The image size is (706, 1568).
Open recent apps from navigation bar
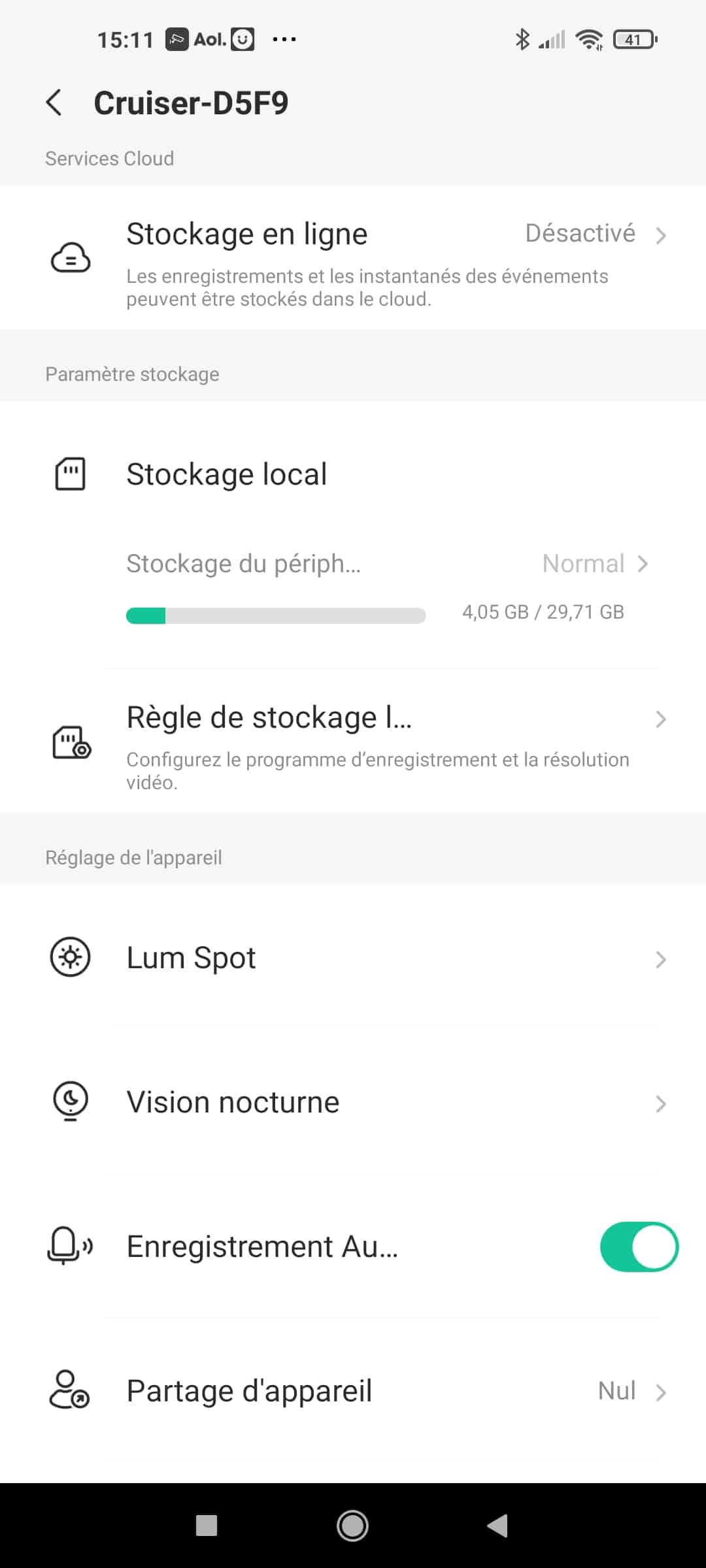[x=207, y=1526]
